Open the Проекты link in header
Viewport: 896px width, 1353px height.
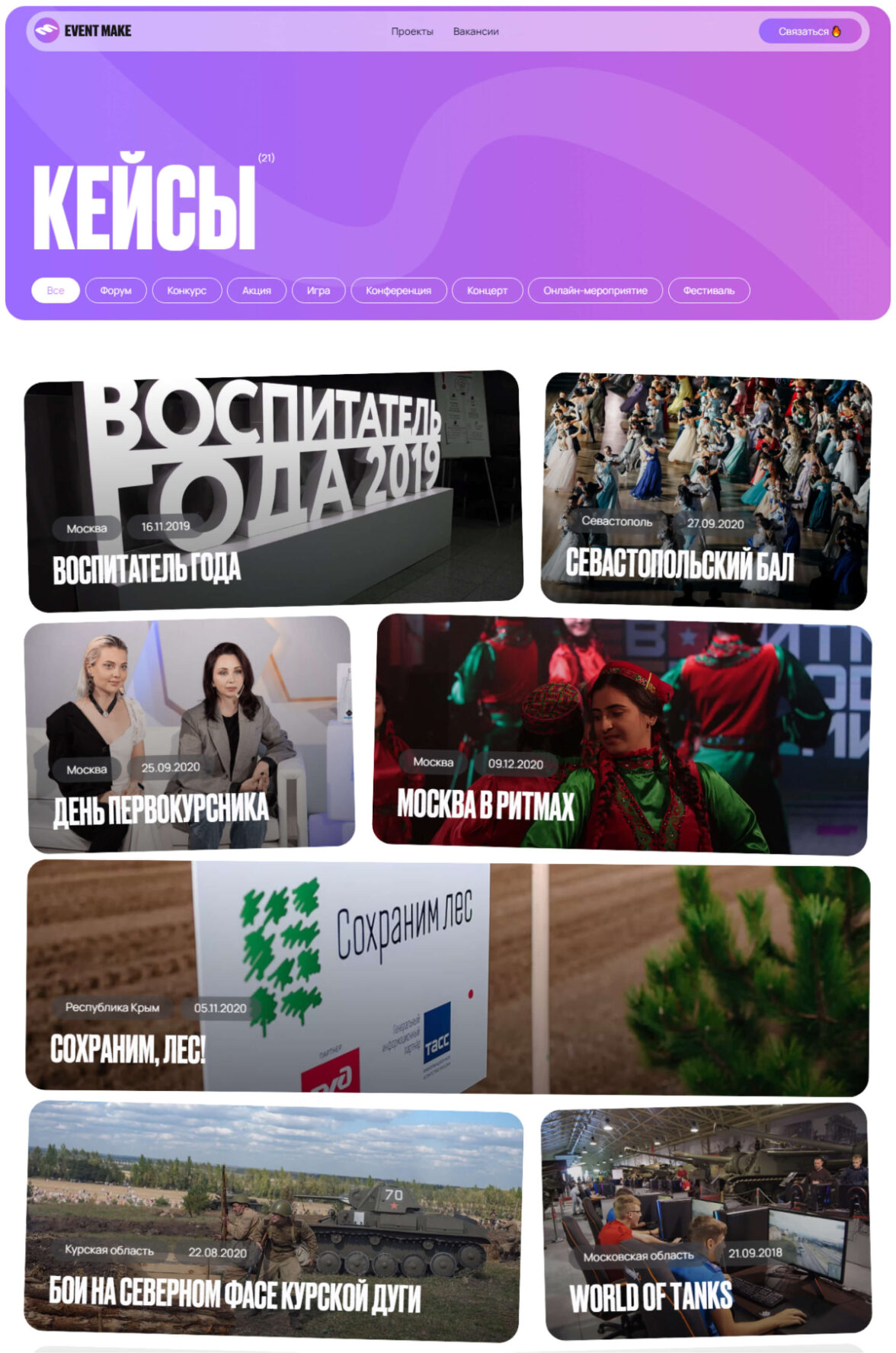pos(411,31)
